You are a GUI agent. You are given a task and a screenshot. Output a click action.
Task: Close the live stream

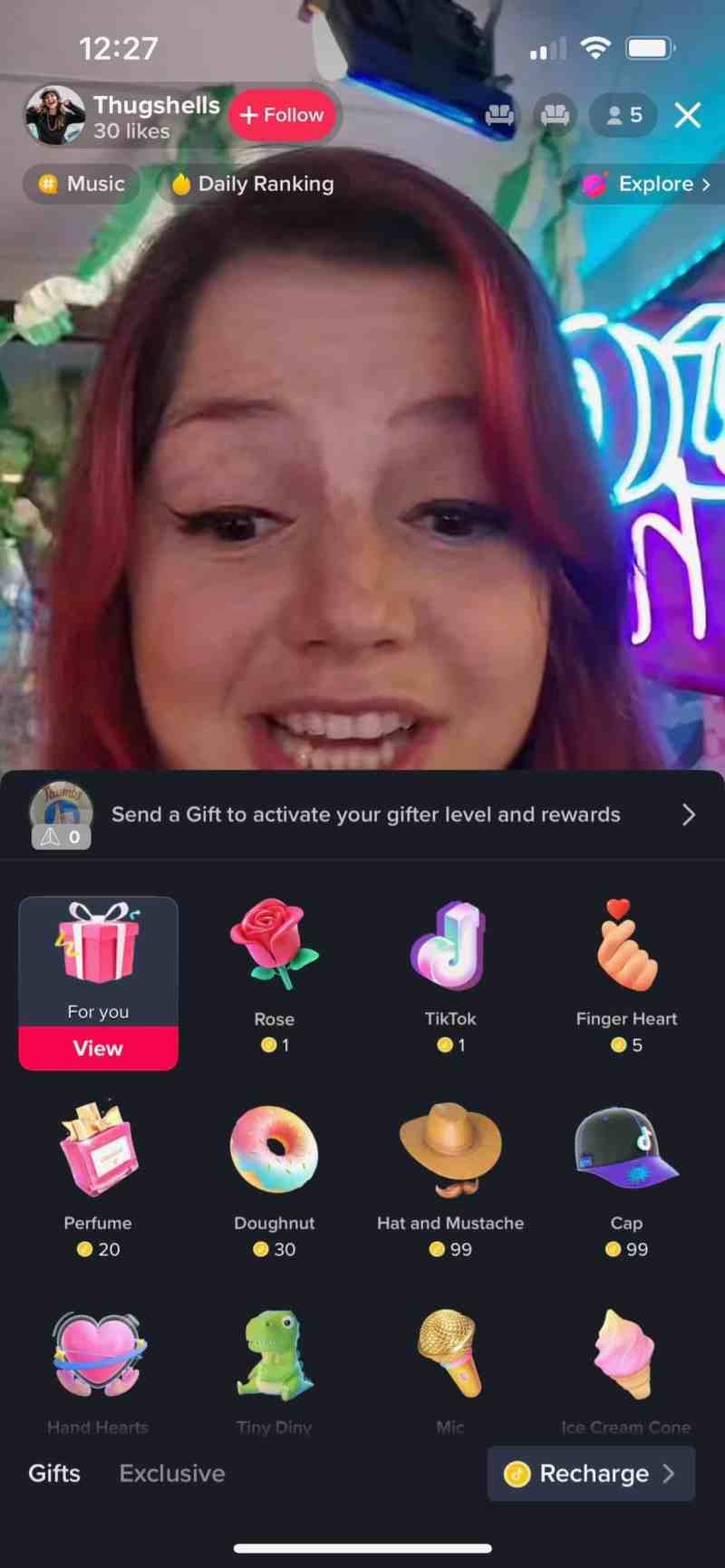coord(688,115)
